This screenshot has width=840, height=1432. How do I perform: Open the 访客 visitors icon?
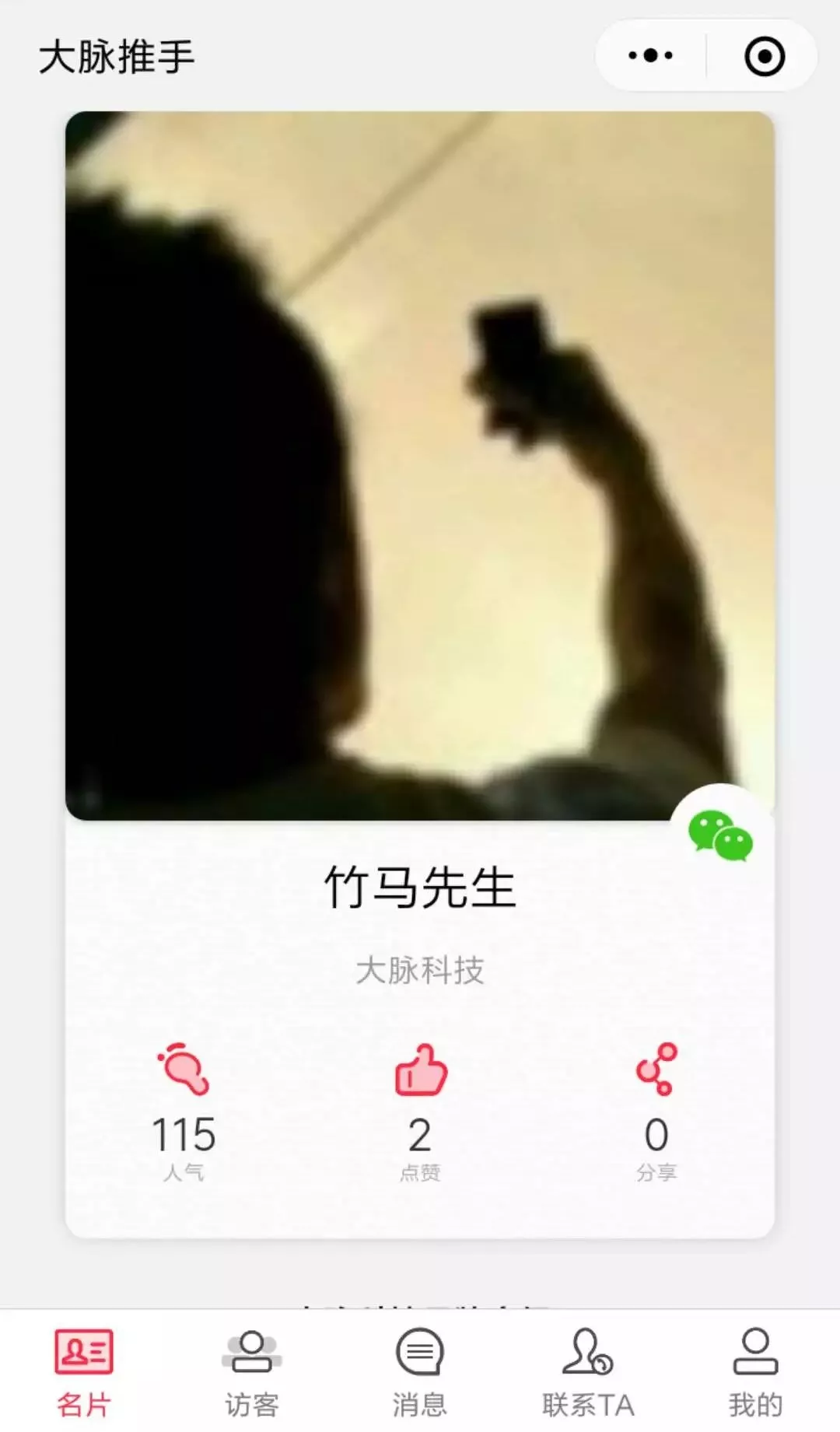tap(250, 1350)
